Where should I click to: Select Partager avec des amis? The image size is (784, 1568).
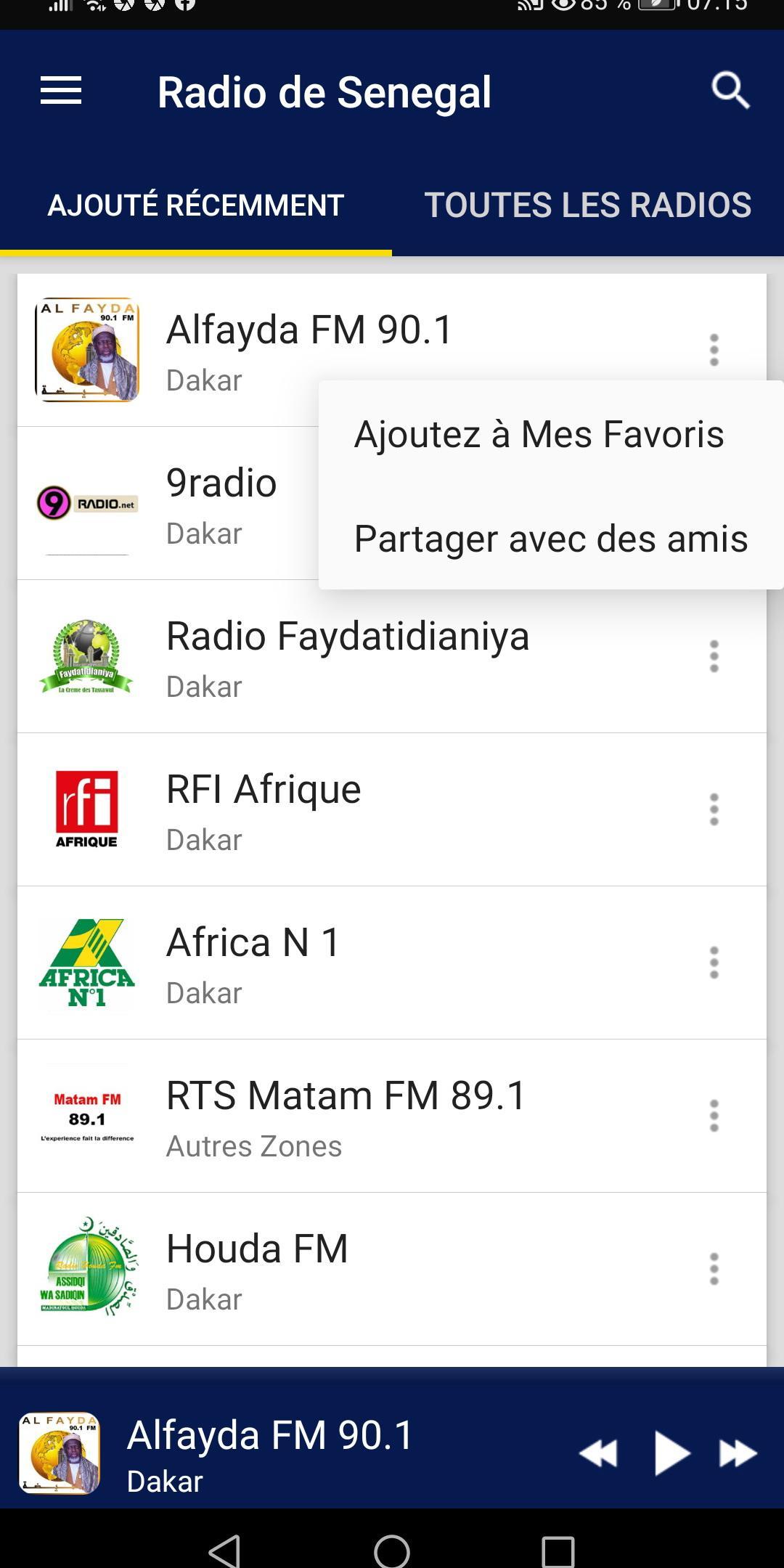coord(550,539)
